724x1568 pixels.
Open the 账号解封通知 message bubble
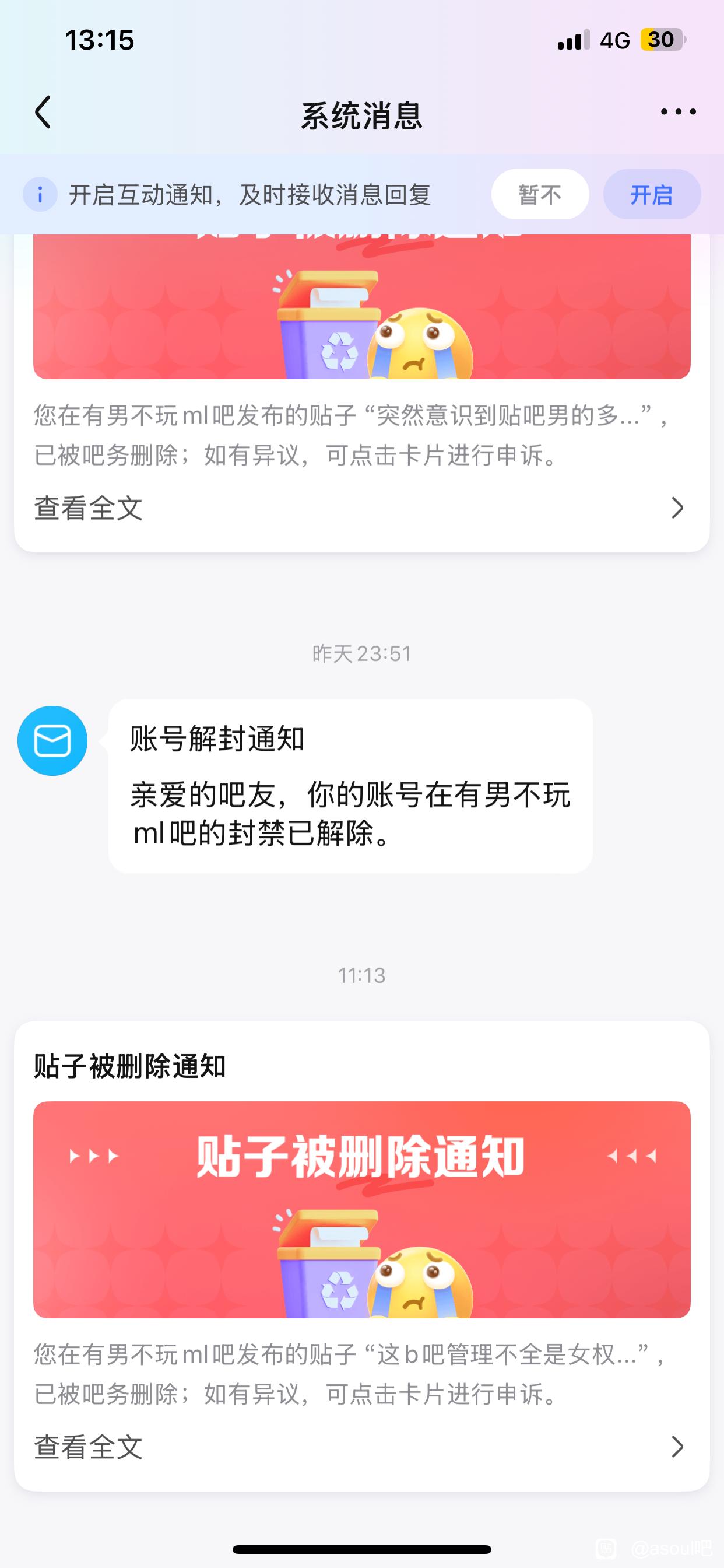(x=350, y=785)
